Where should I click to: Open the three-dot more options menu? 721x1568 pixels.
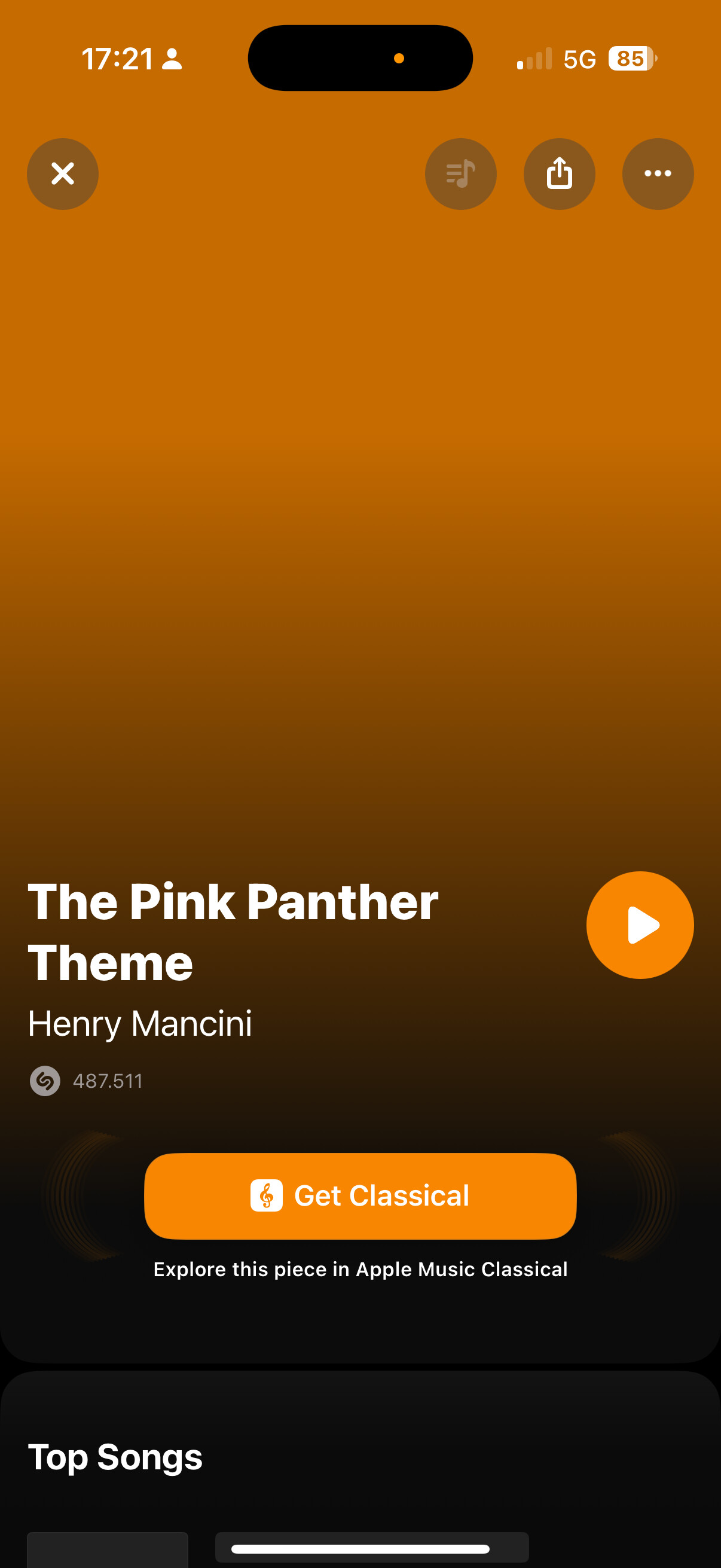(x=658, y=174)
